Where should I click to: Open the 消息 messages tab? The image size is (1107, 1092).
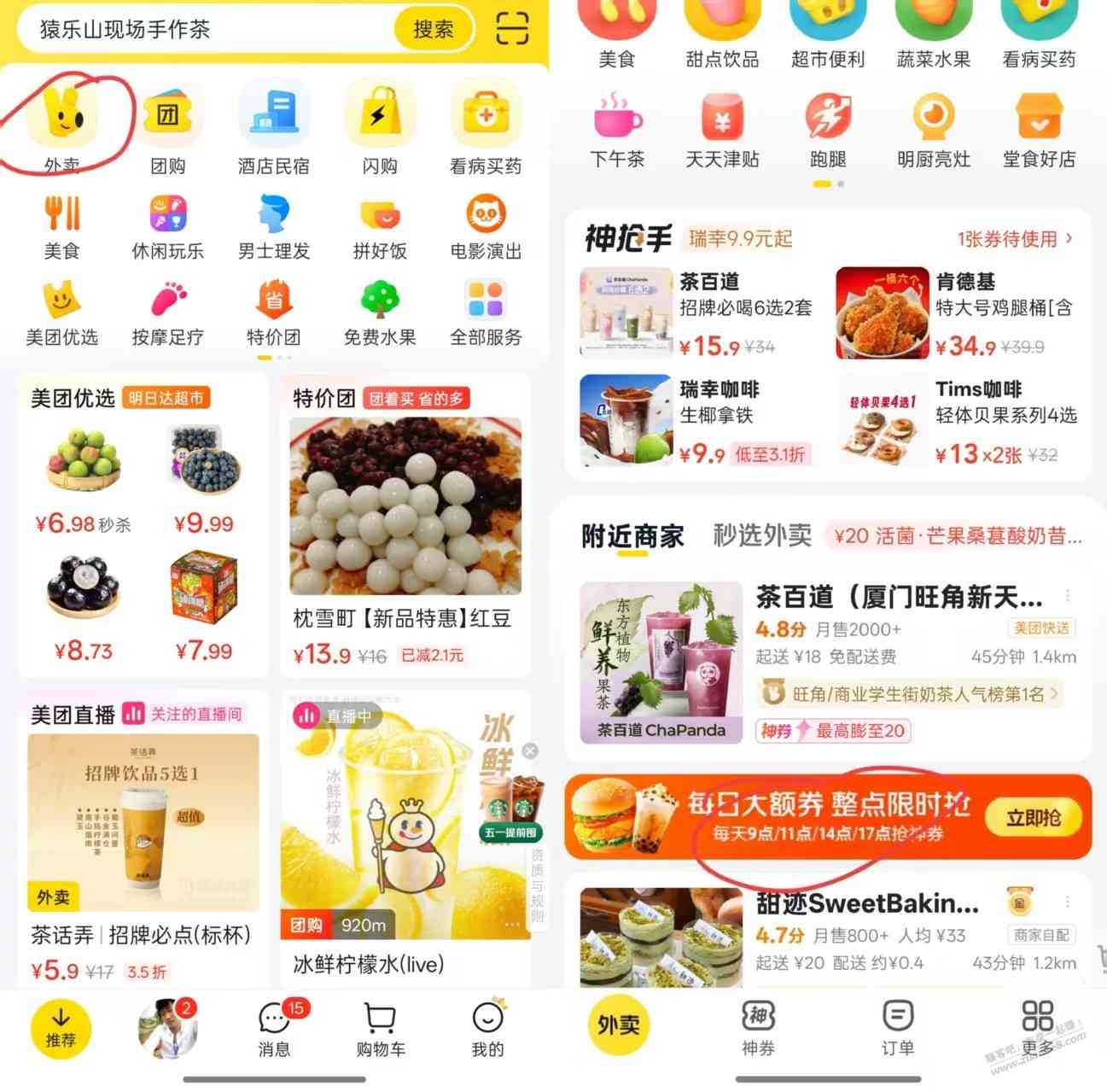pyautogui.click(x=275, y=1027)
